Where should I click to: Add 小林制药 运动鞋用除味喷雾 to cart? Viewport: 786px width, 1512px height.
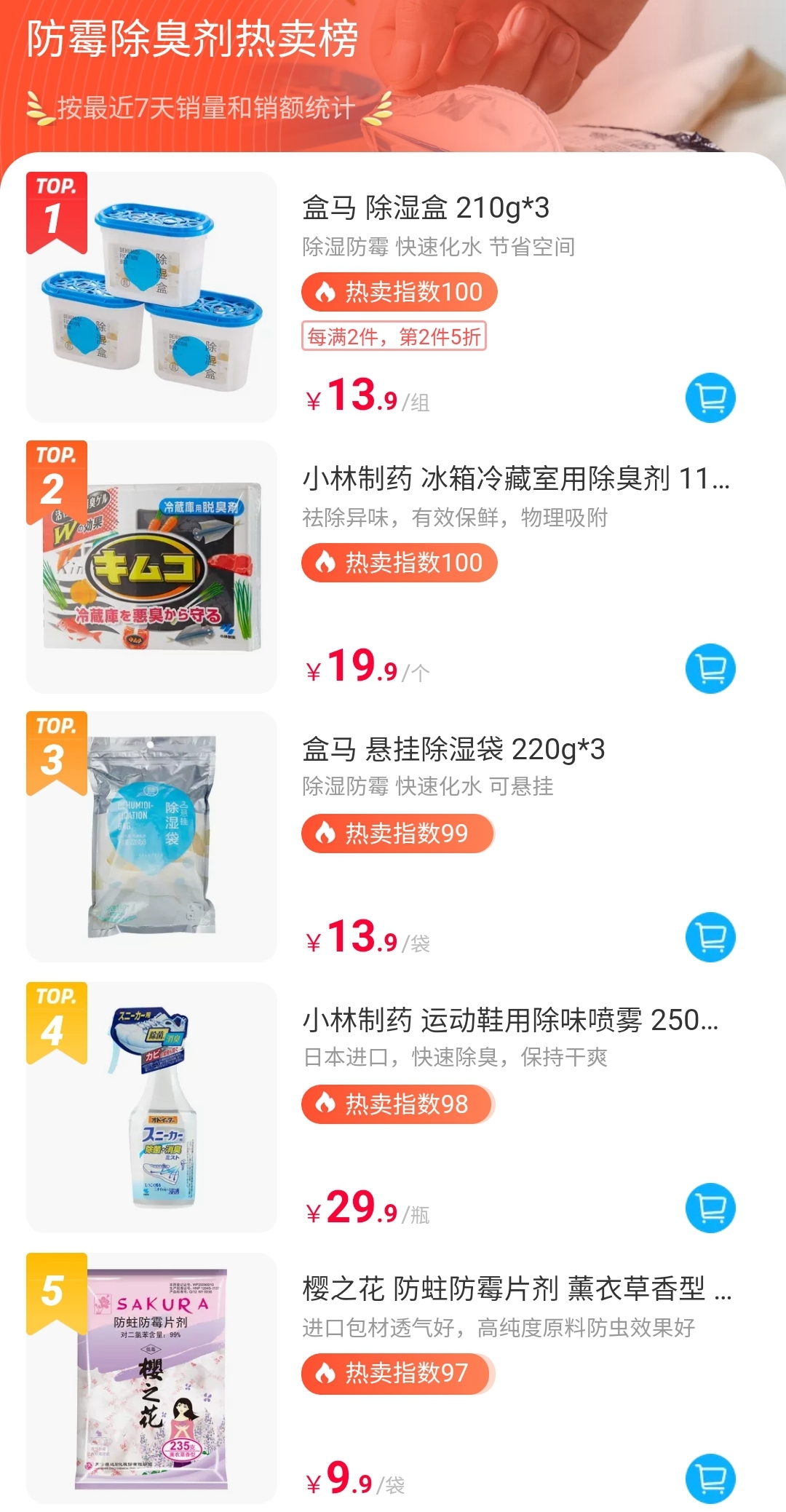click(710, 1208)
